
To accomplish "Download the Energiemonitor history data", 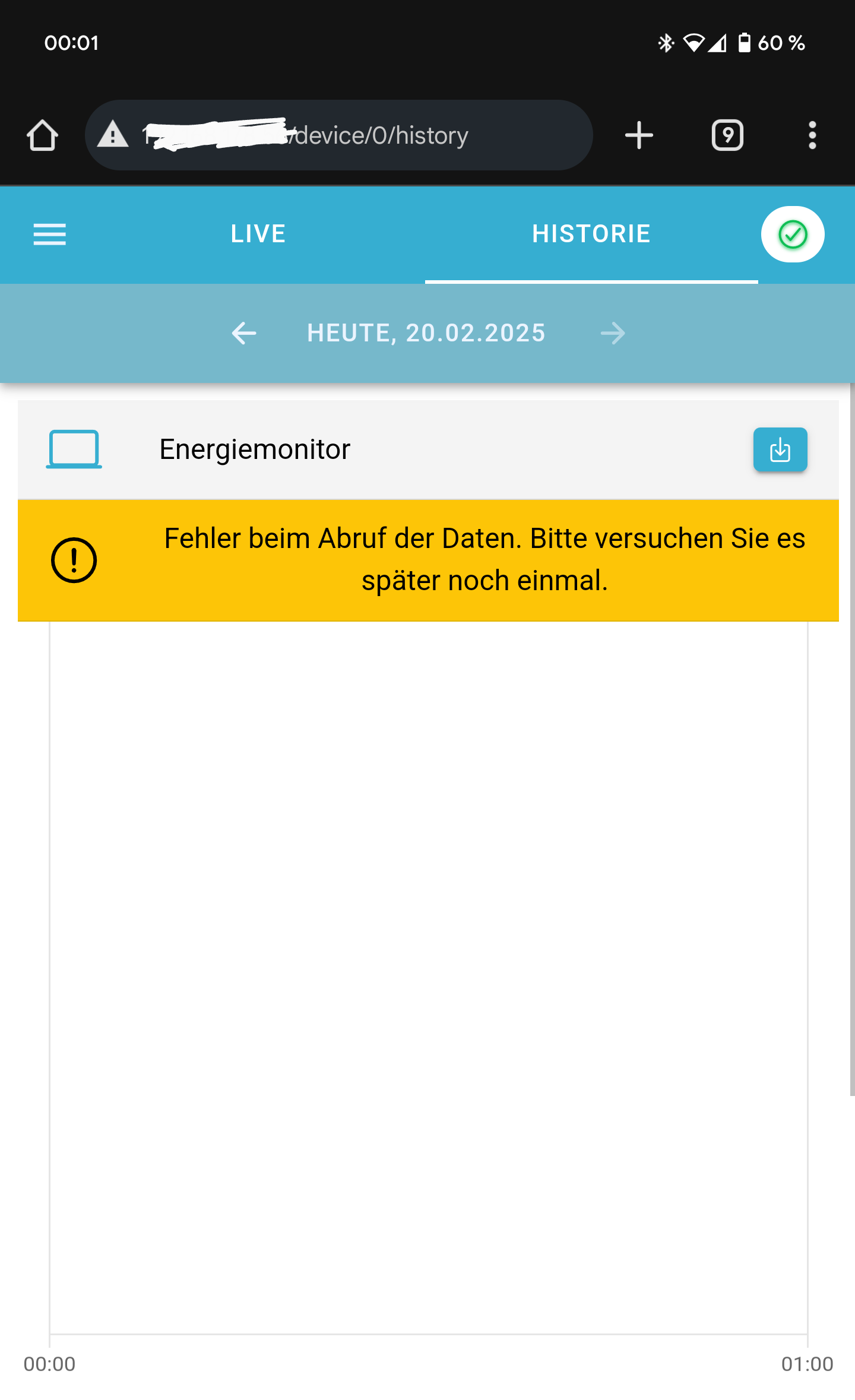I will click(780, 449).
